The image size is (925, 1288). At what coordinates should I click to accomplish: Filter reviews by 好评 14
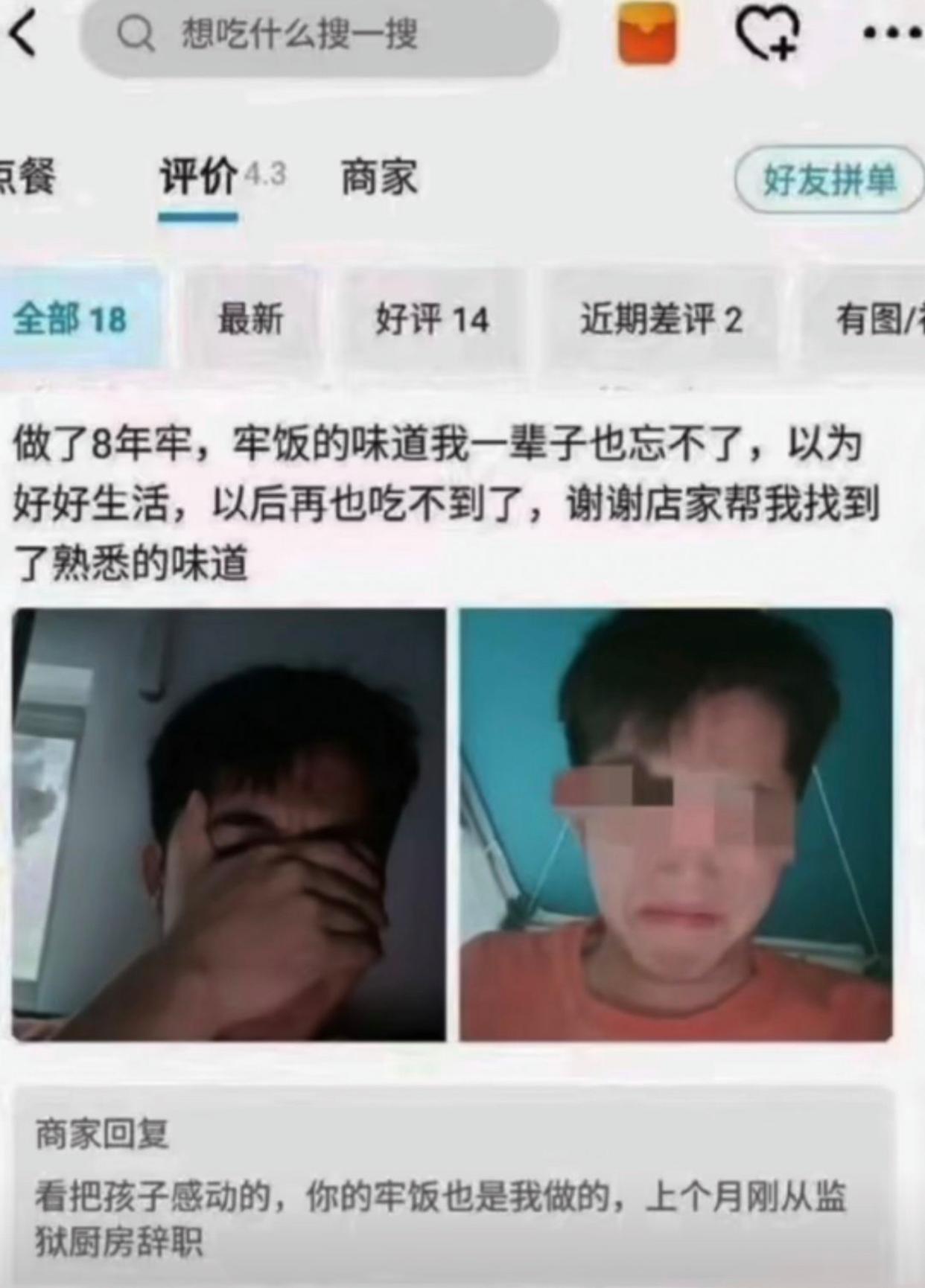[x=432, y=319]
